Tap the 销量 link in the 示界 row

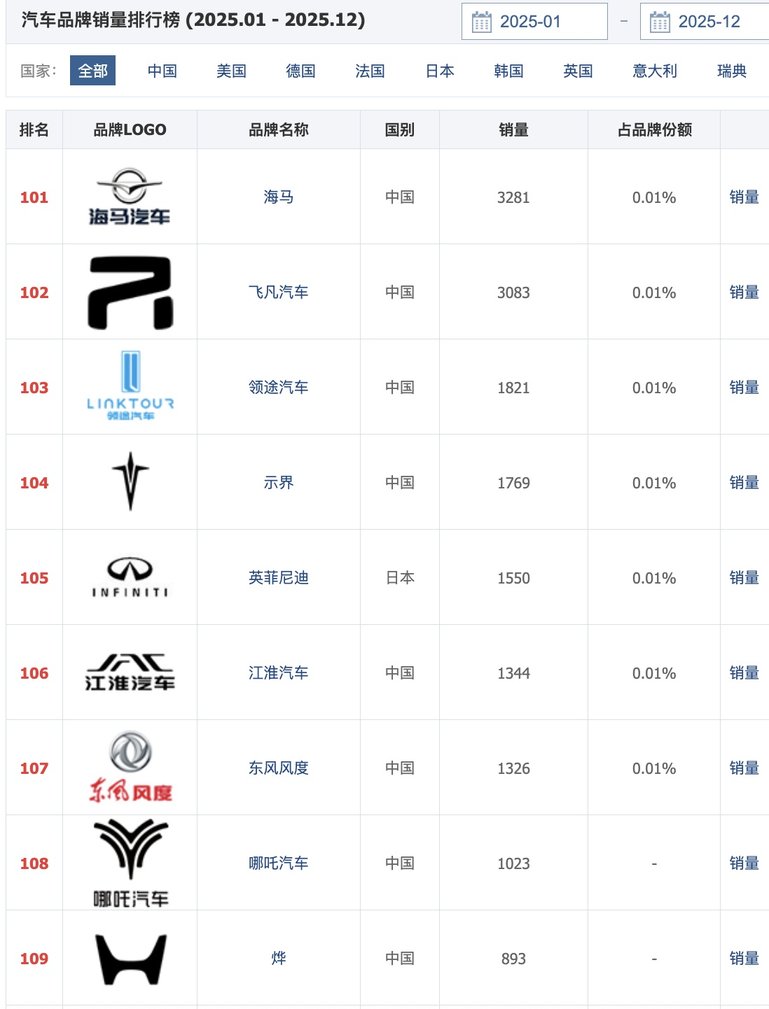point(744,482)
